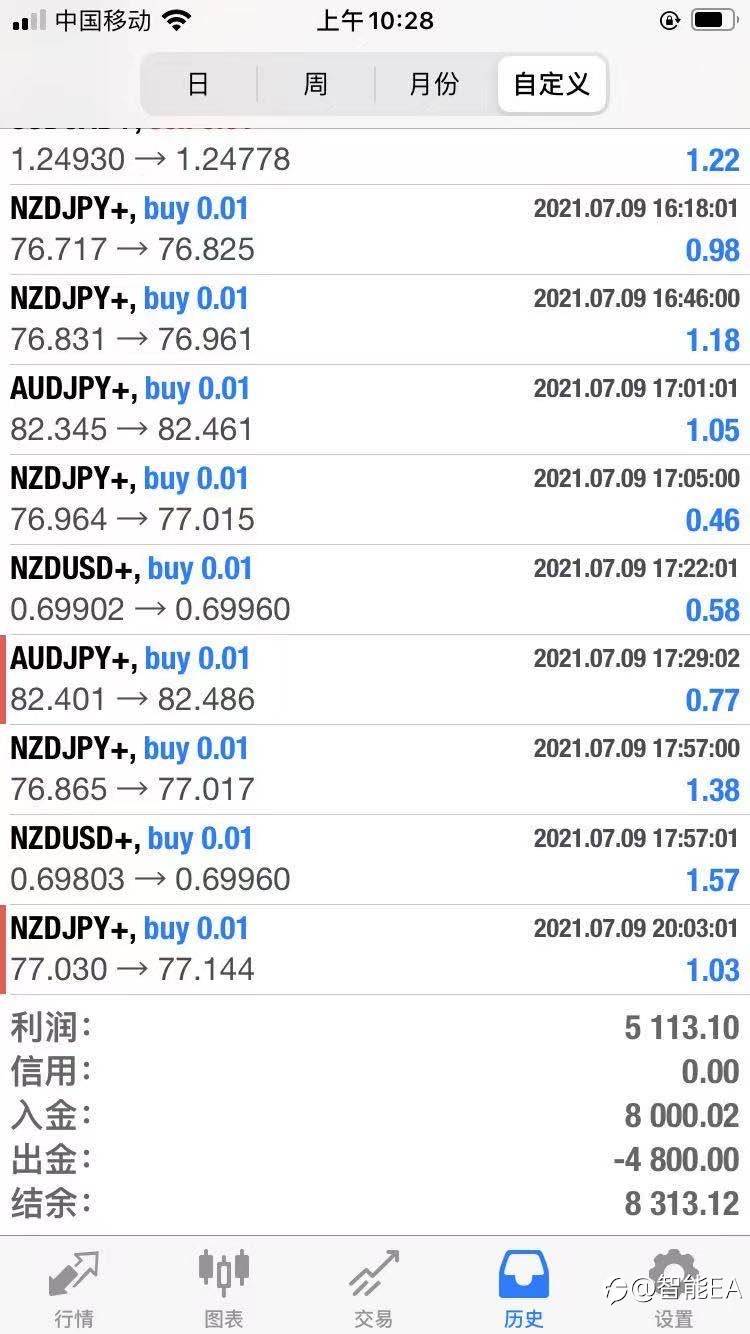Image resolution: width=750 pixels, height=1334 pixels.
Task: Expand NZDJPY+ trade closed at 17:05:00
Action: coord(375,500)
